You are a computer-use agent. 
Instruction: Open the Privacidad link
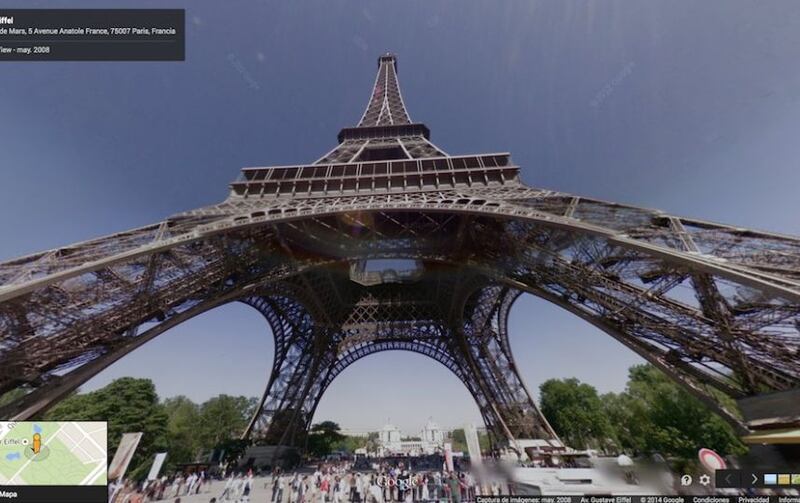(x=753, y=499)
